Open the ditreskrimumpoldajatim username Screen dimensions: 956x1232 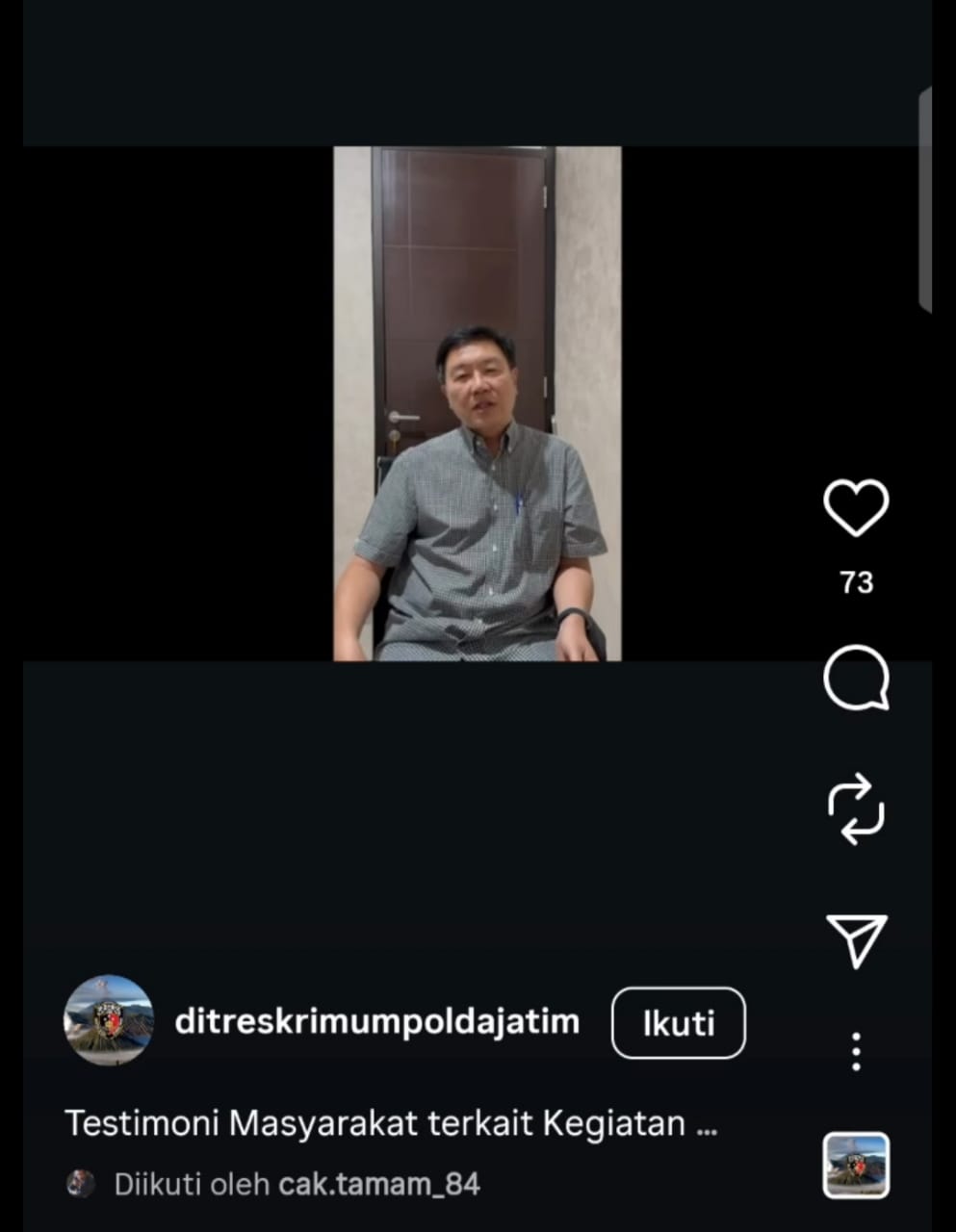pyautogui.click(x=377, y=1021)
